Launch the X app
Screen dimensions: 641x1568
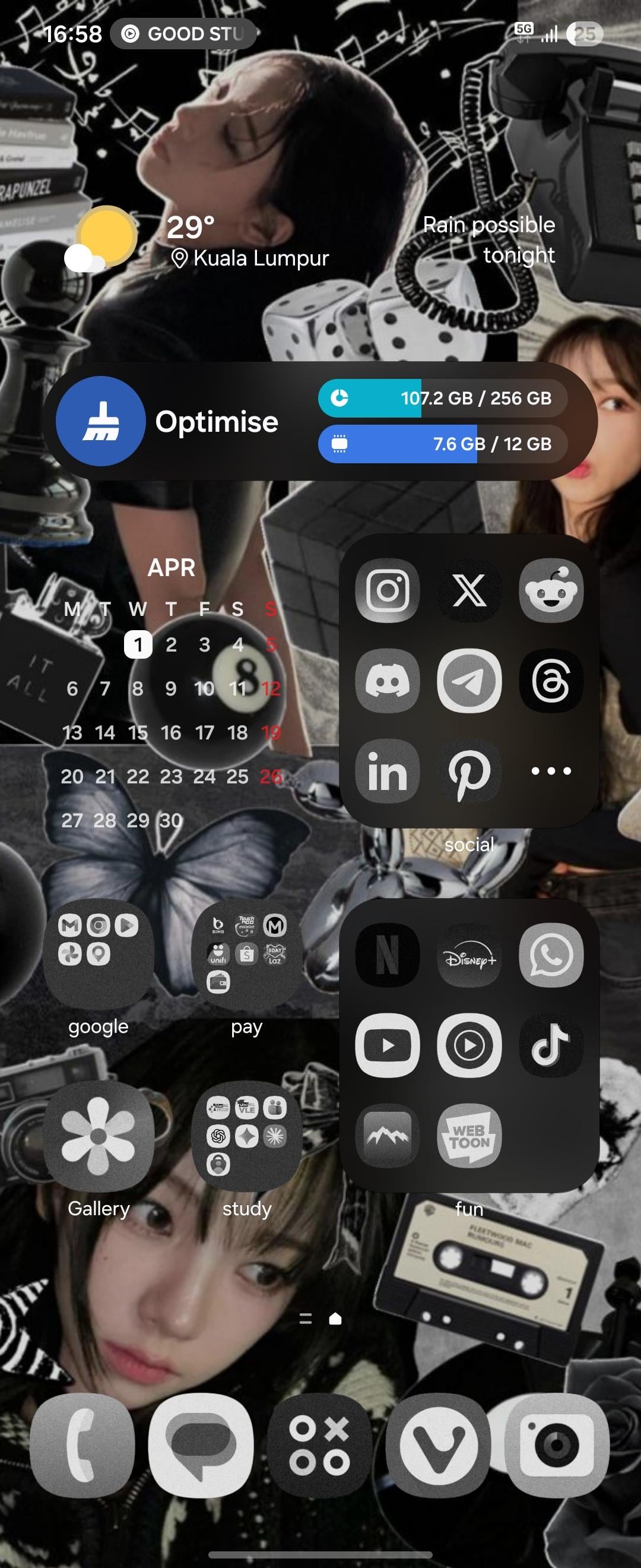click(x=469, y=590)
